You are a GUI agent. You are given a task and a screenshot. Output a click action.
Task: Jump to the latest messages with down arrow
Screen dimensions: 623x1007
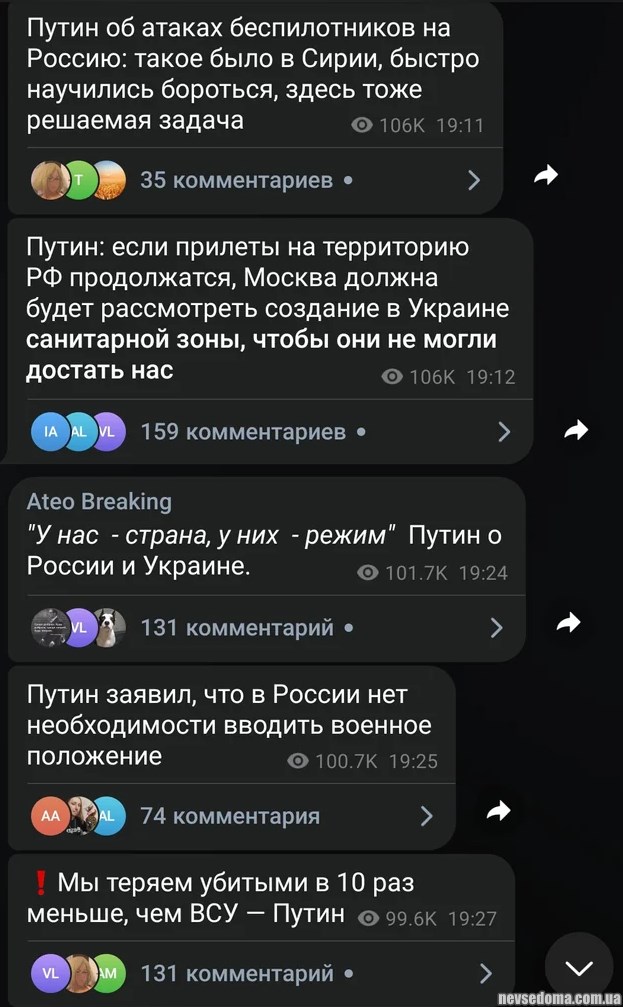pyautogui.click(x=578, y=966)
